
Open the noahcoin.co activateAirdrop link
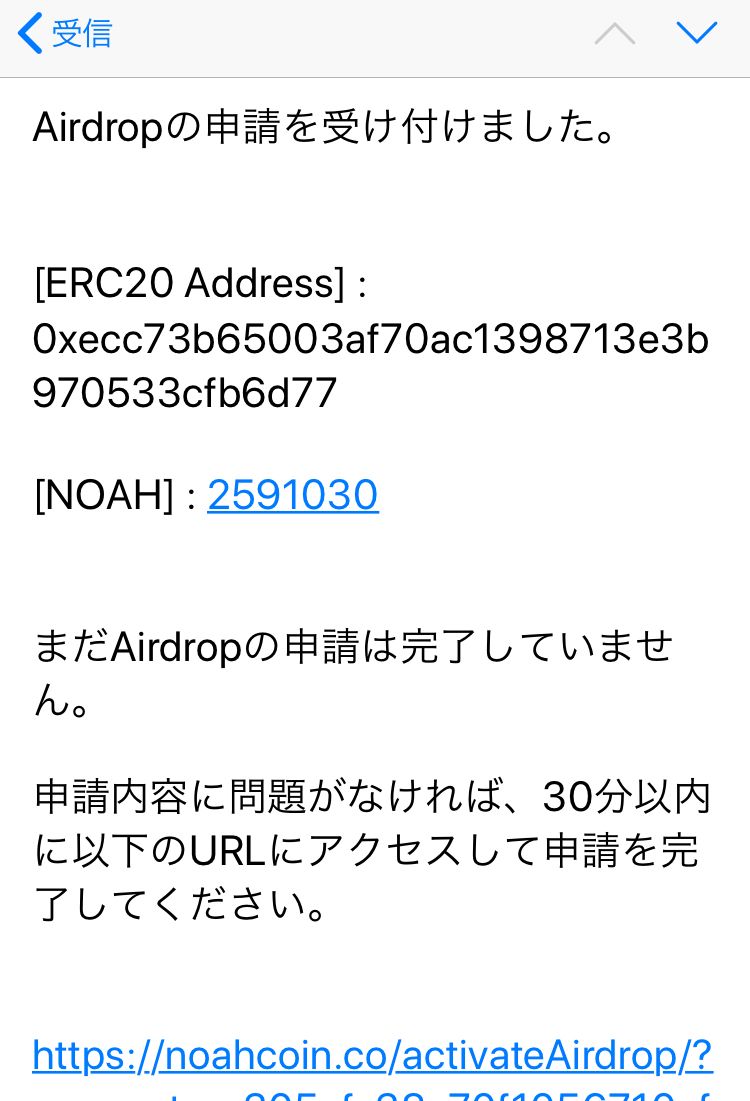372,1054
